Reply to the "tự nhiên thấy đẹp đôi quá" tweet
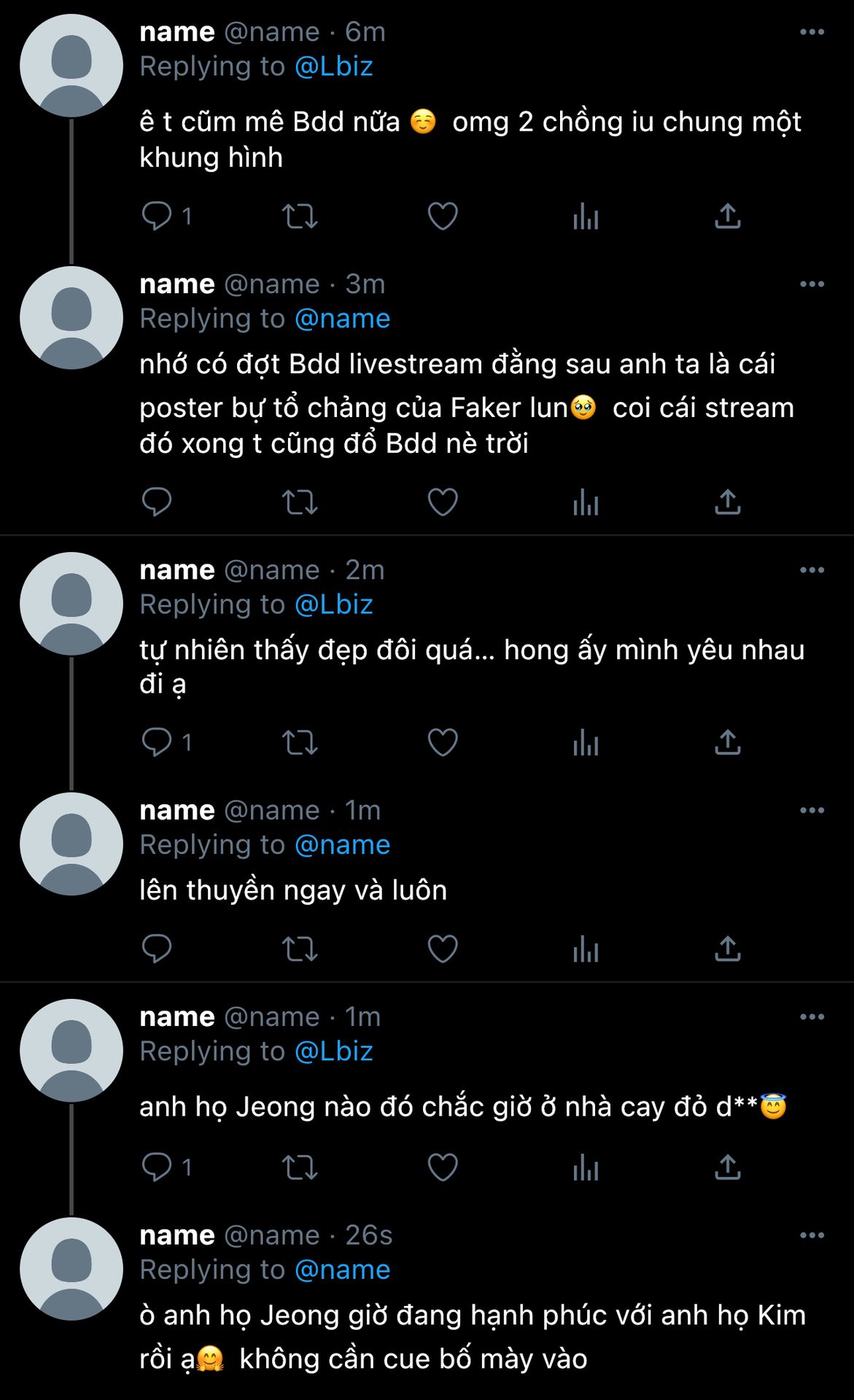854x1400 pixels. pyautogui.click(x=157, y=742)
